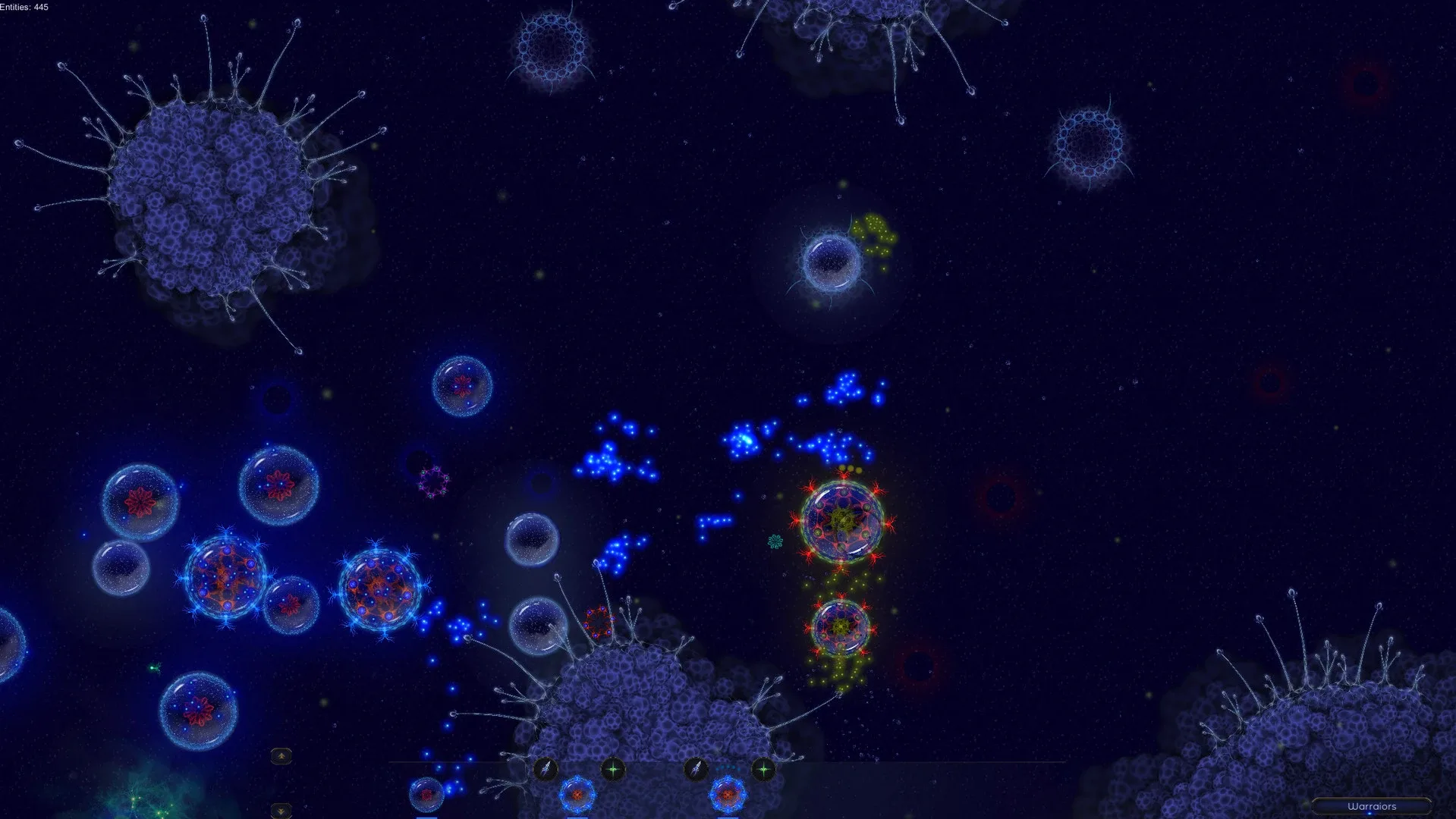Activate the blade ability left of the middle spiky portrait

(546, 769)
